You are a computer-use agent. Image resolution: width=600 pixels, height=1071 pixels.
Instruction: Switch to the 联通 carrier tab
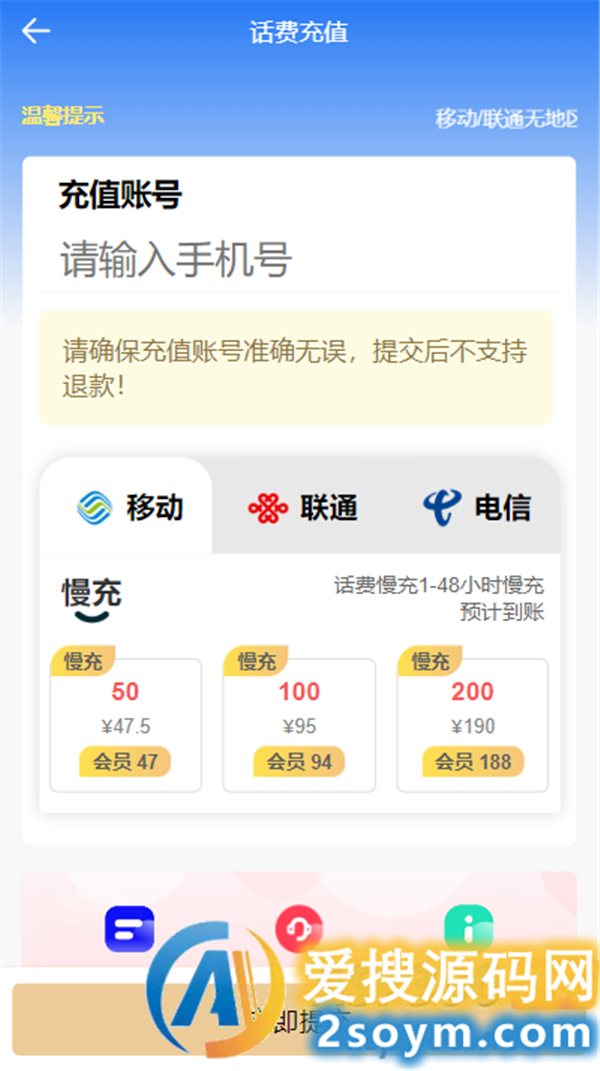coord(303,508)
